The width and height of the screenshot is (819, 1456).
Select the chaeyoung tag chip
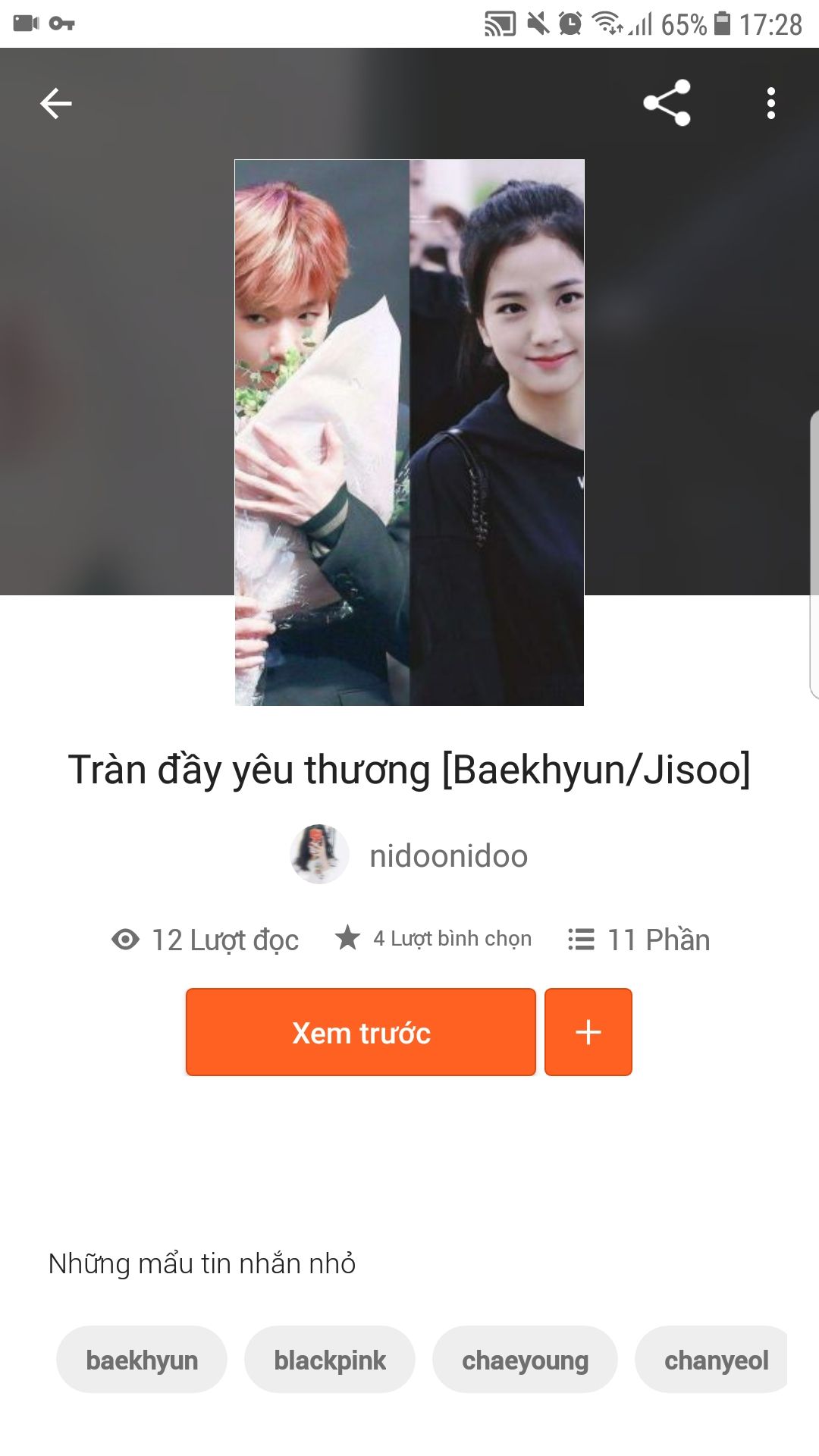click(525, 1360)
